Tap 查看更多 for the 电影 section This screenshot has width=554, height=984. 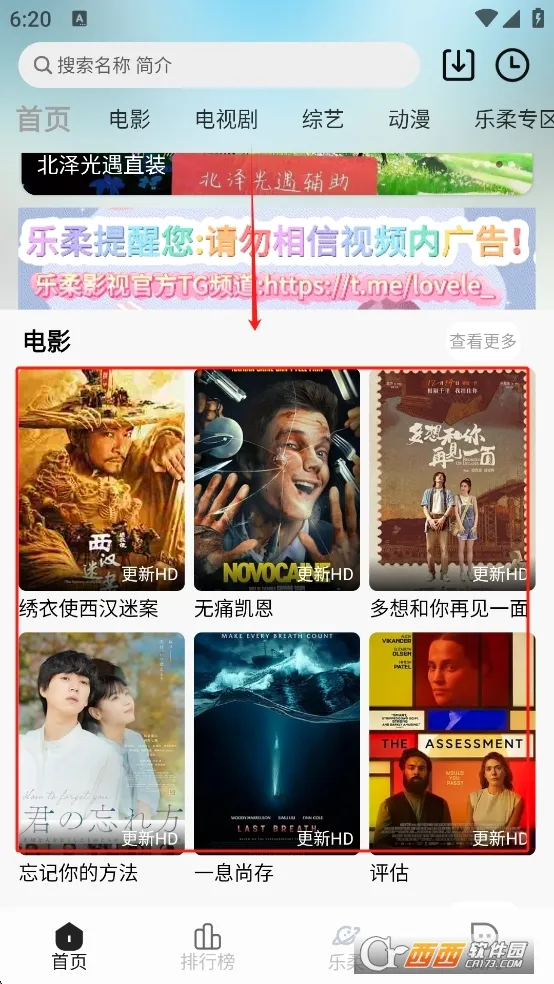483,341
